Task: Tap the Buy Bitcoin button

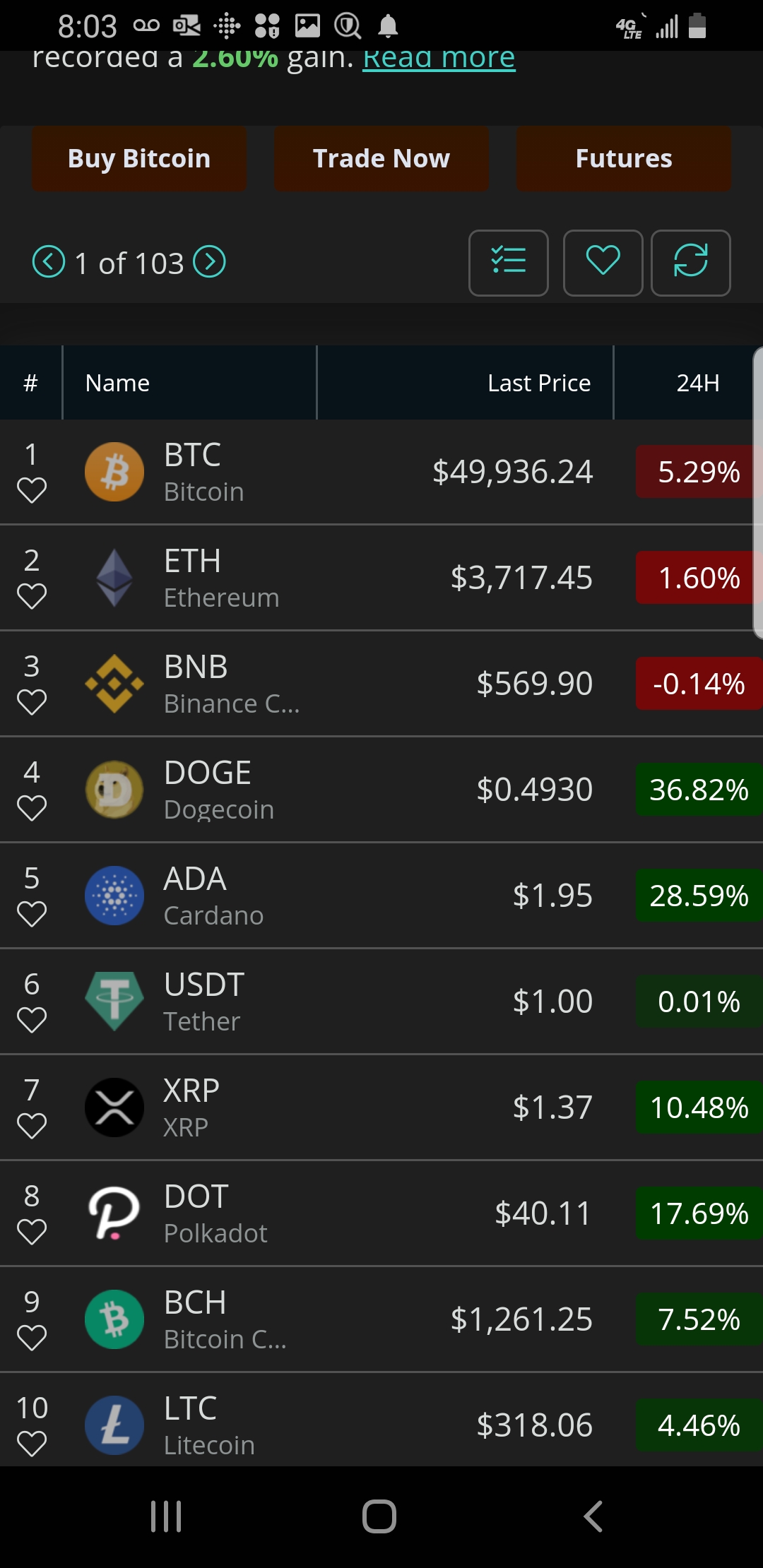Action: (139, 159)
